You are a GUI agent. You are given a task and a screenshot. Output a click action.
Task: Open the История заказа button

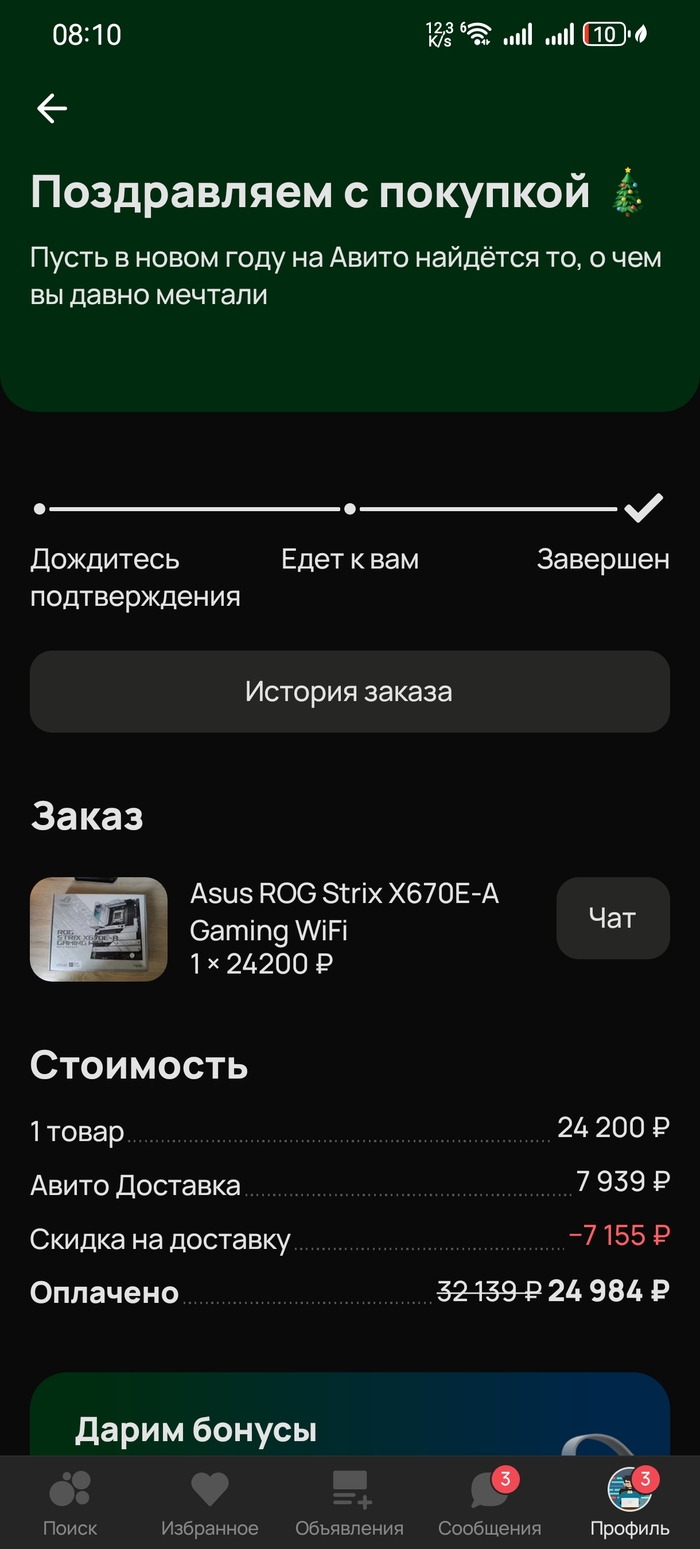[x=349, y=691]
